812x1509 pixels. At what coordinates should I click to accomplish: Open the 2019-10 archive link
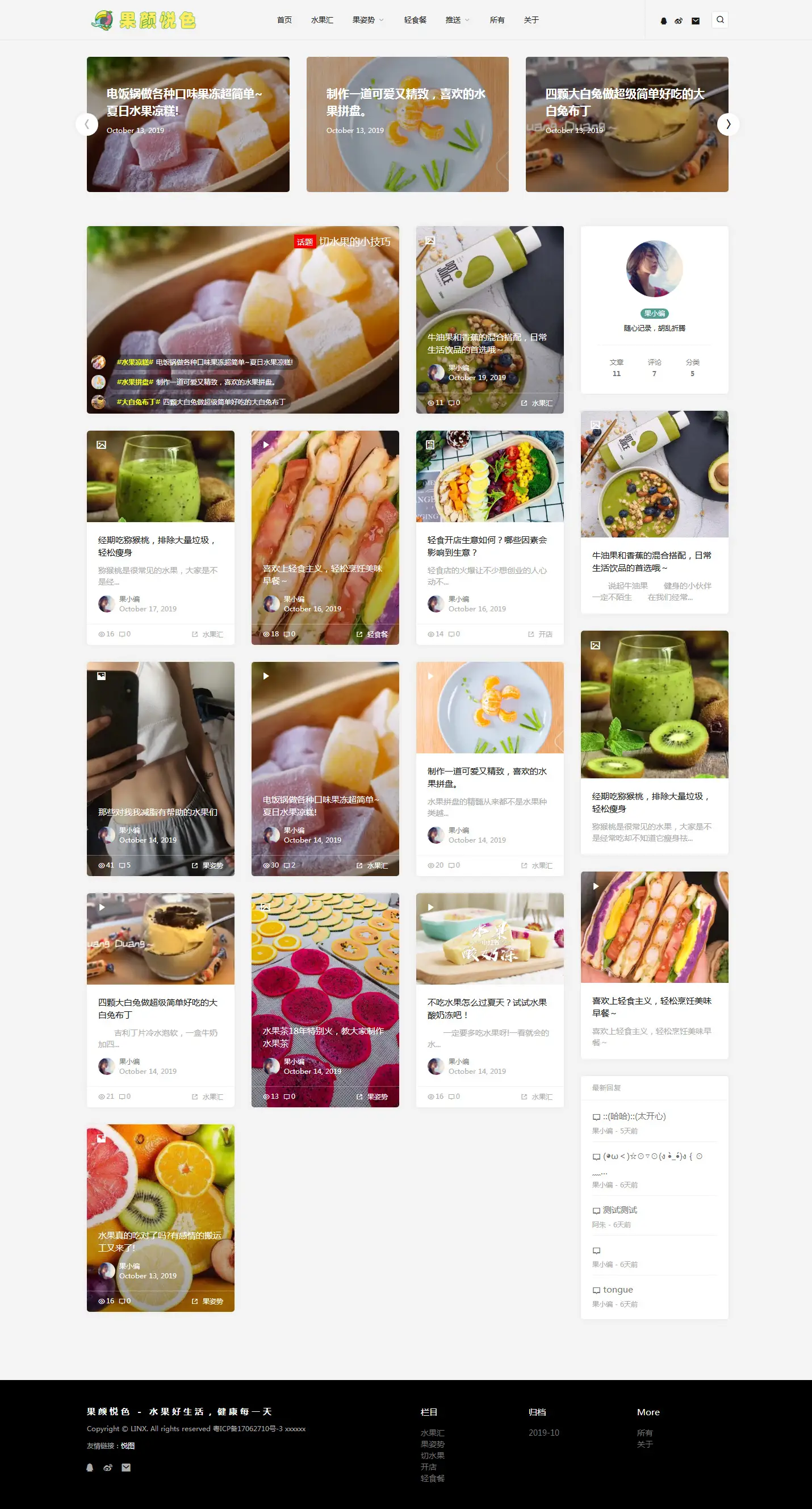point(544,1432)
